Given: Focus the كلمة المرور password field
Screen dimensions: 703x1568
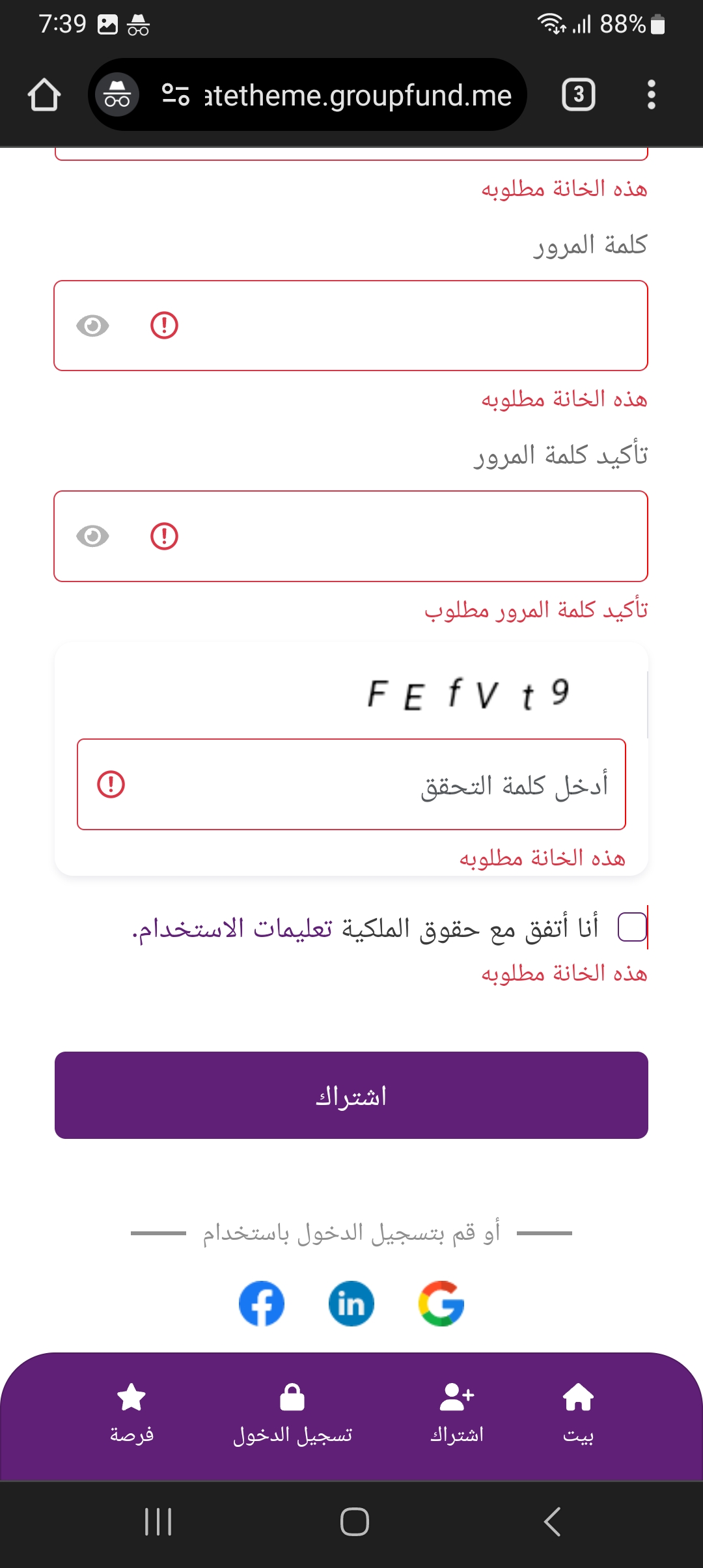Looking at the screenshot, I should pyautogui.click(x=351, y=326).
